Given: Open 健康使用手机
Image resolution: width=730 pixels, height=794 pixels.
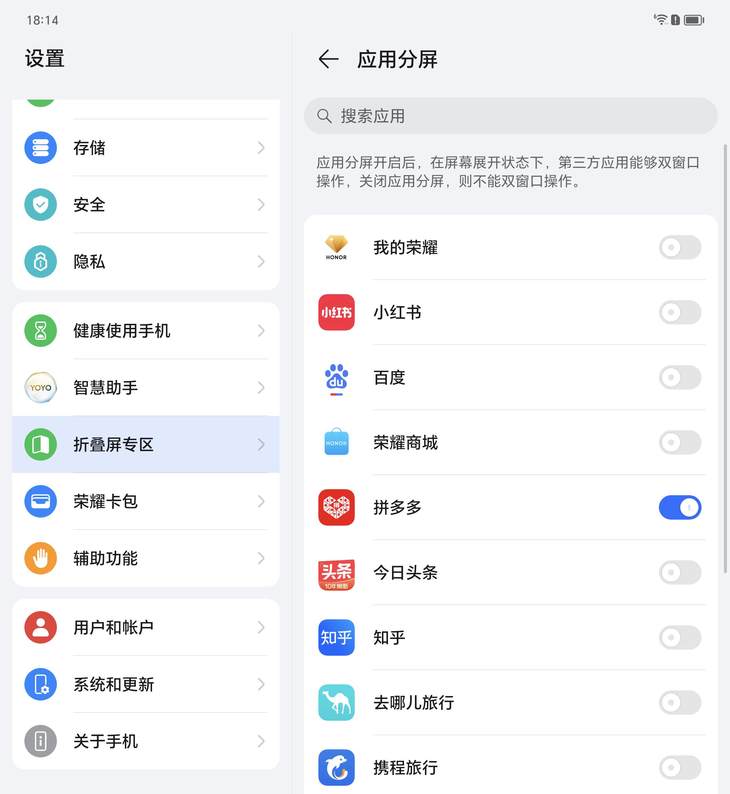Looking at the screenshot, I should tap(146, 331).
